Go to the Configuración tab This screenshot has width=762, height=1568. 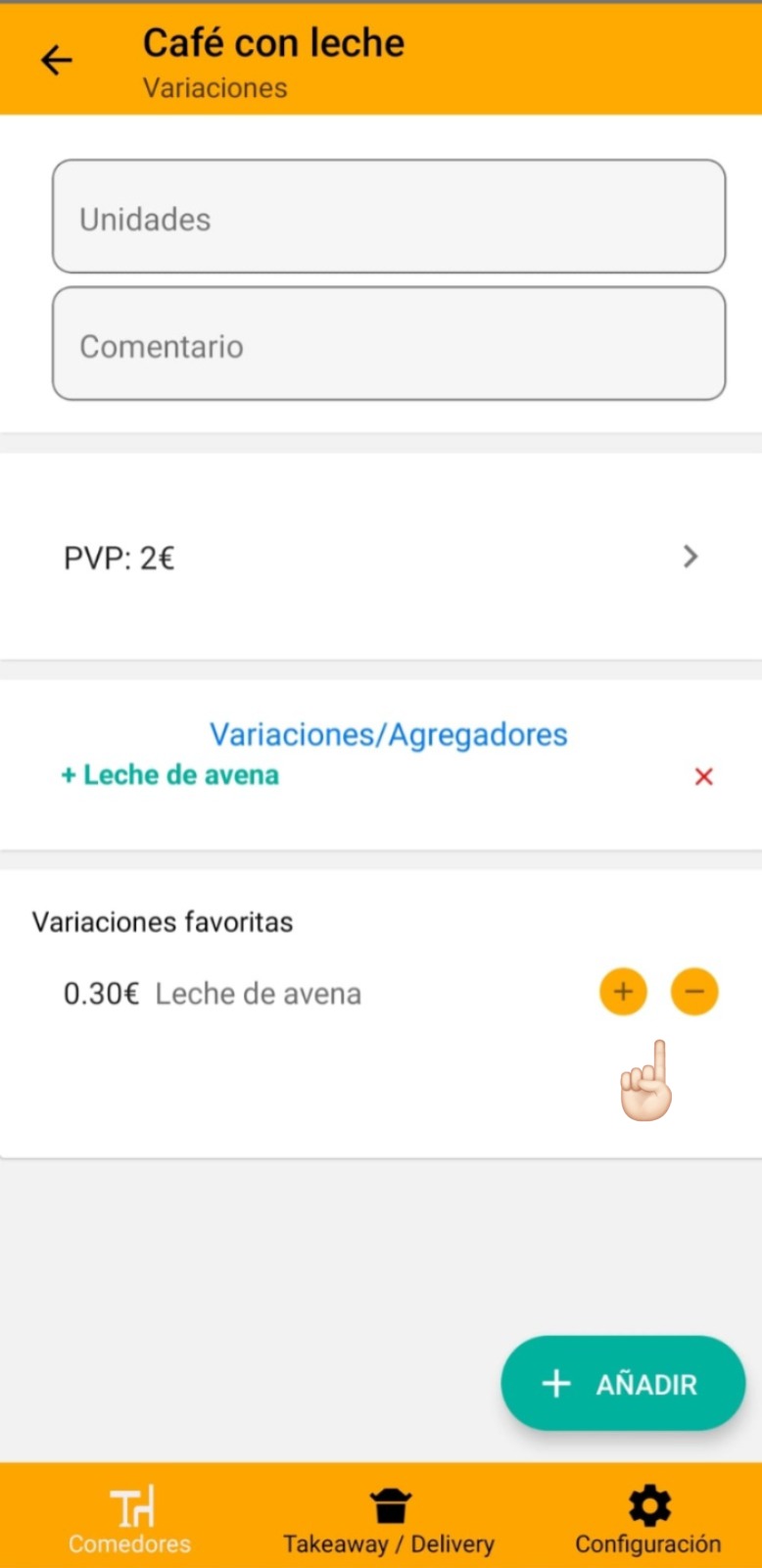click(x=647, y=1520)
